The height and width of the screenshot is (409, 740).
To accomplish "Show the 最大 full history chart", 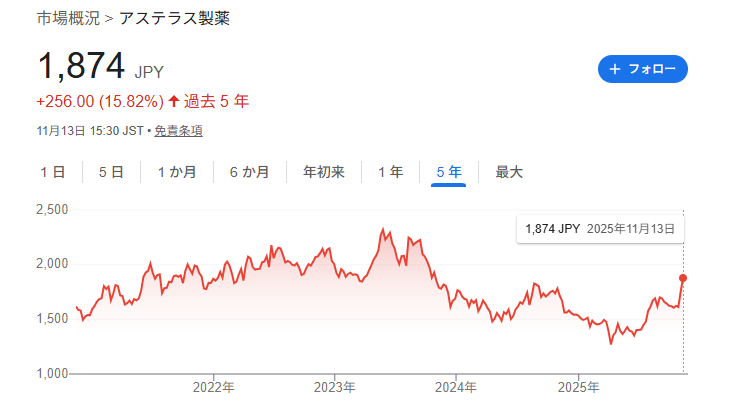I will 509,172.
